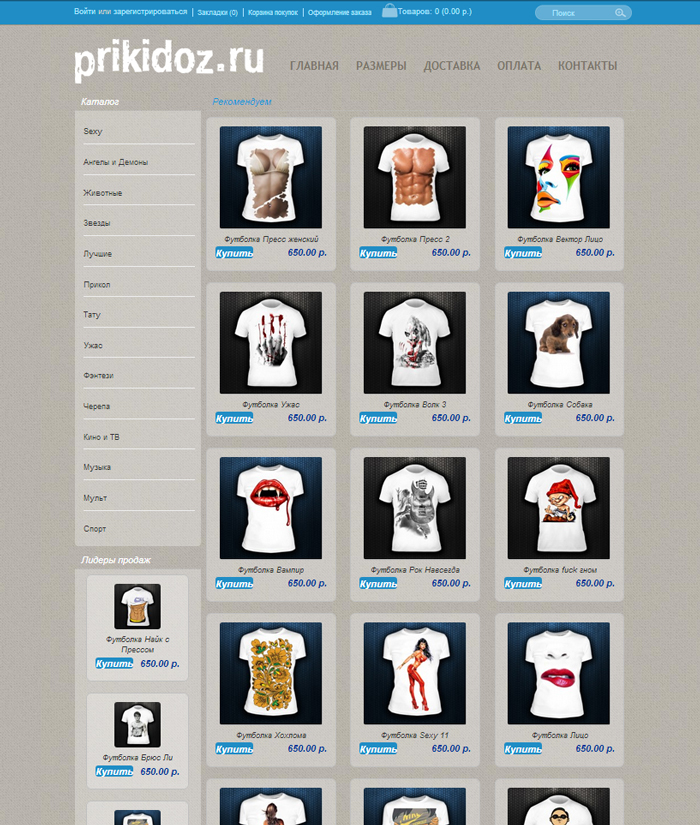Tap Купить for Футболка Брюс Ли
This screenshot has width=700, height=825.
pyautogui.click(x=114, y=771)
